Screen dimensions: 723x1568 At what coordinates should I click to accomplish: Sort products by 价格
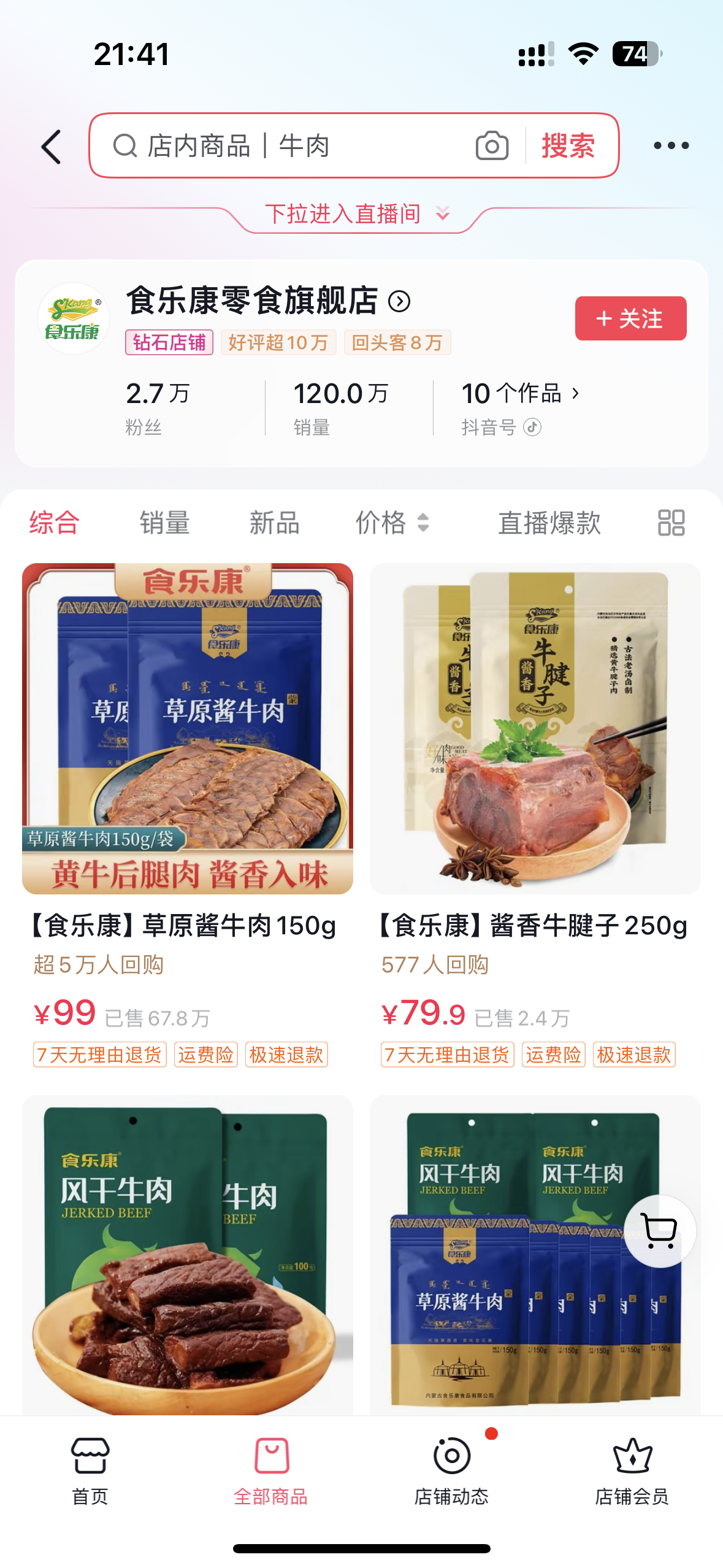(x=392, y=523)
